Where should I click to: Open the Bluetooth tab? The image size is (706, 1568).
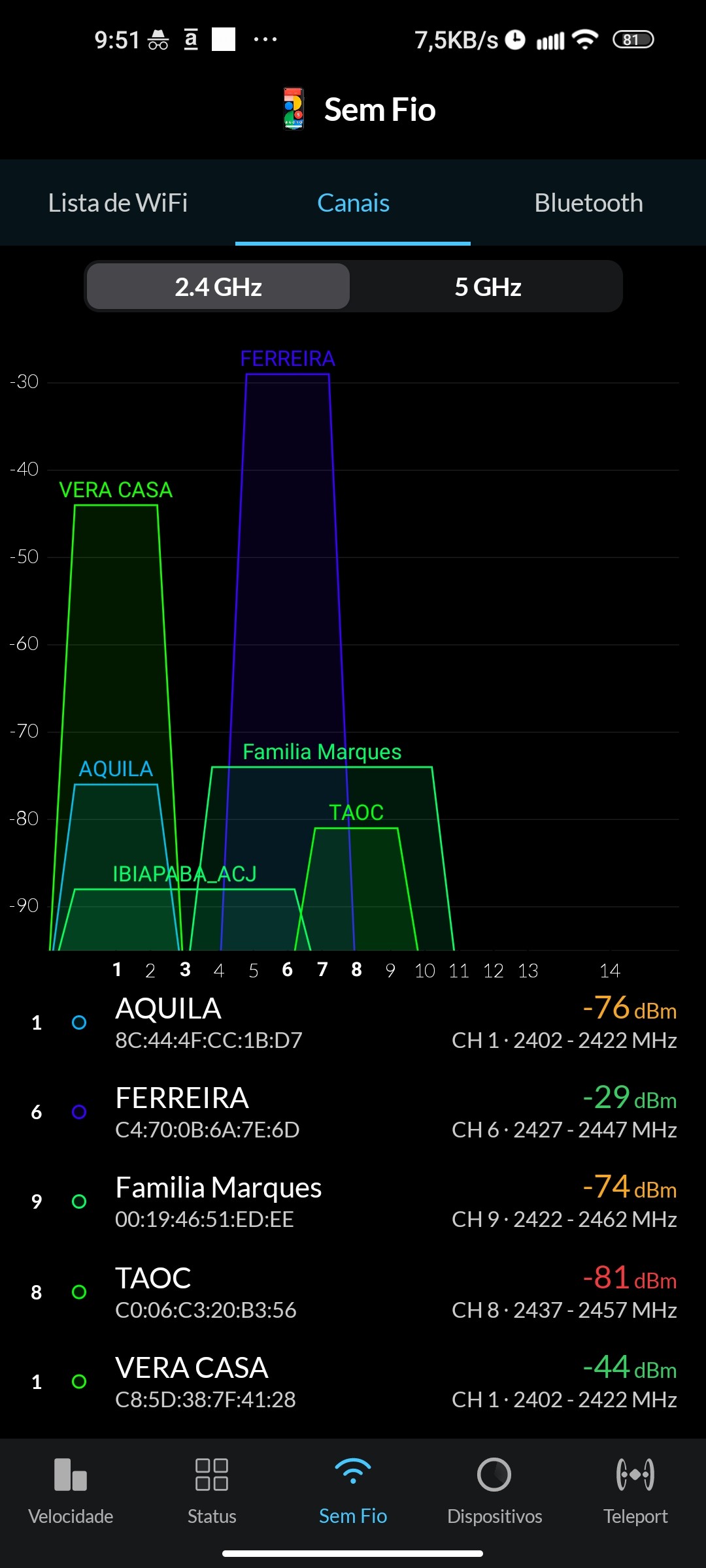tap(588, 203)
